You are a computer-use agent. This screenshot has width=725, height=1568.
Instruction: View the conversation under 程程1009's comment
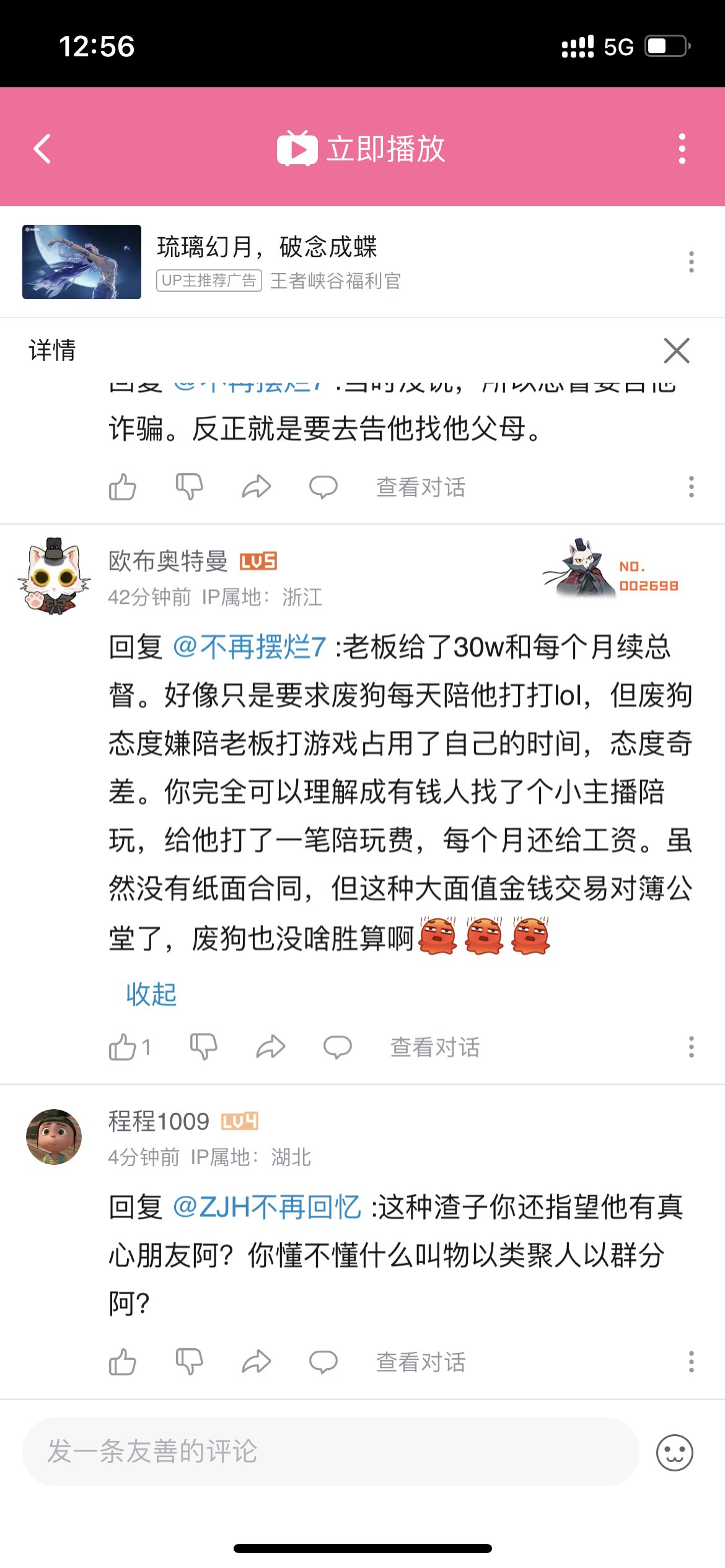pyautogui.click(x=421, y=1362)
